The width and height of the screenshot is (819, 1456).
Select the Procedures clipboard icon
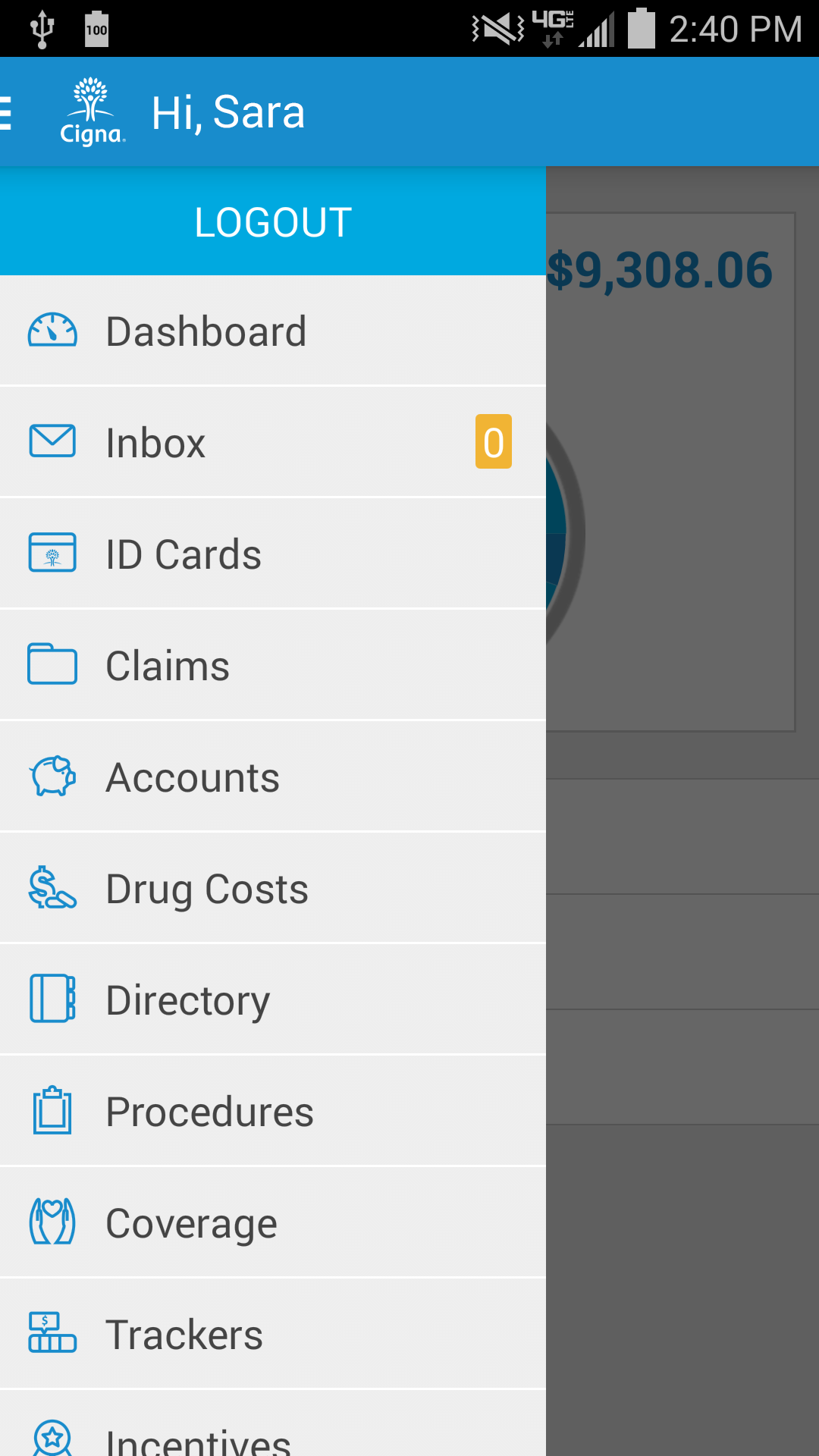click(52, 1110)
